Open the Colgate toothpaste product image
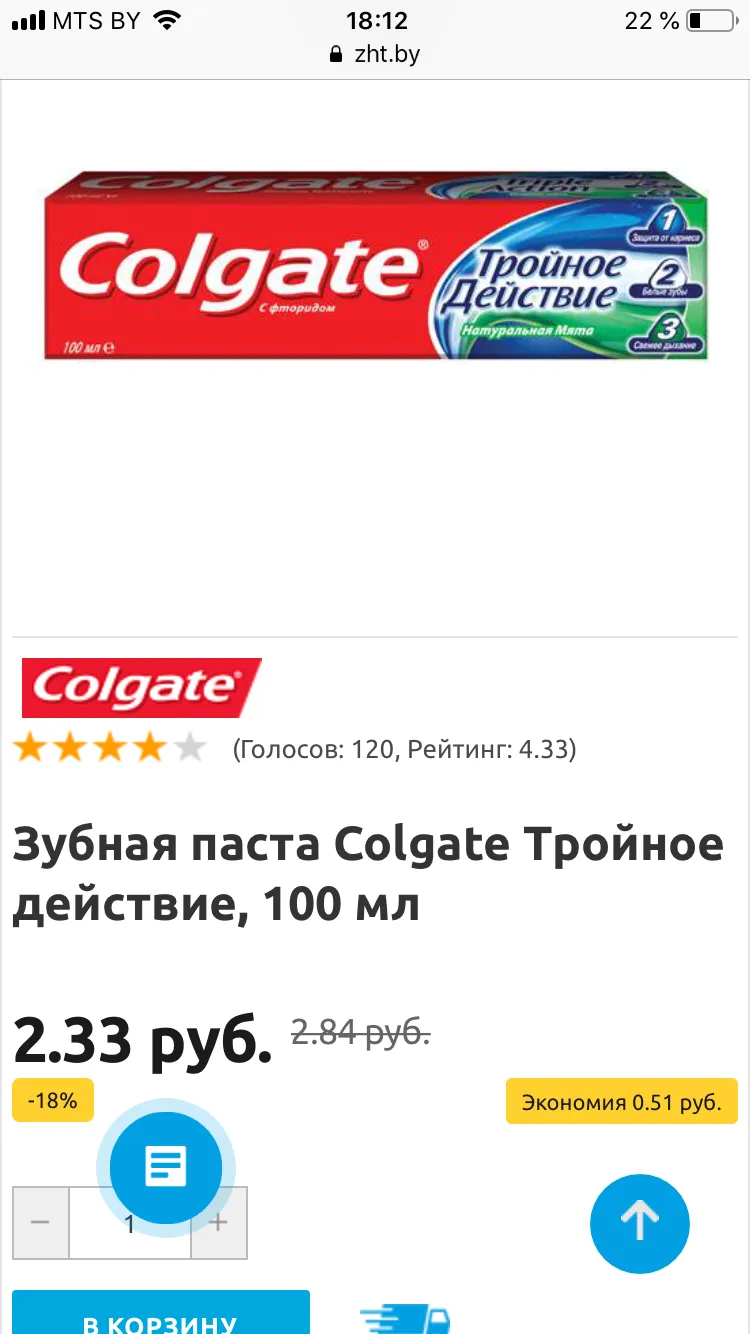Screen dimensions: 750x1334 coord(376,265)
